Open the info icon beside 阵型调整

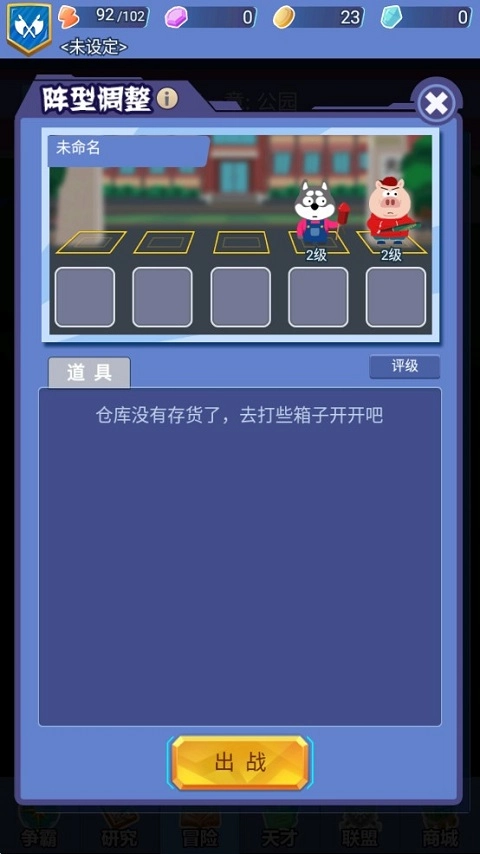point(167,99)
